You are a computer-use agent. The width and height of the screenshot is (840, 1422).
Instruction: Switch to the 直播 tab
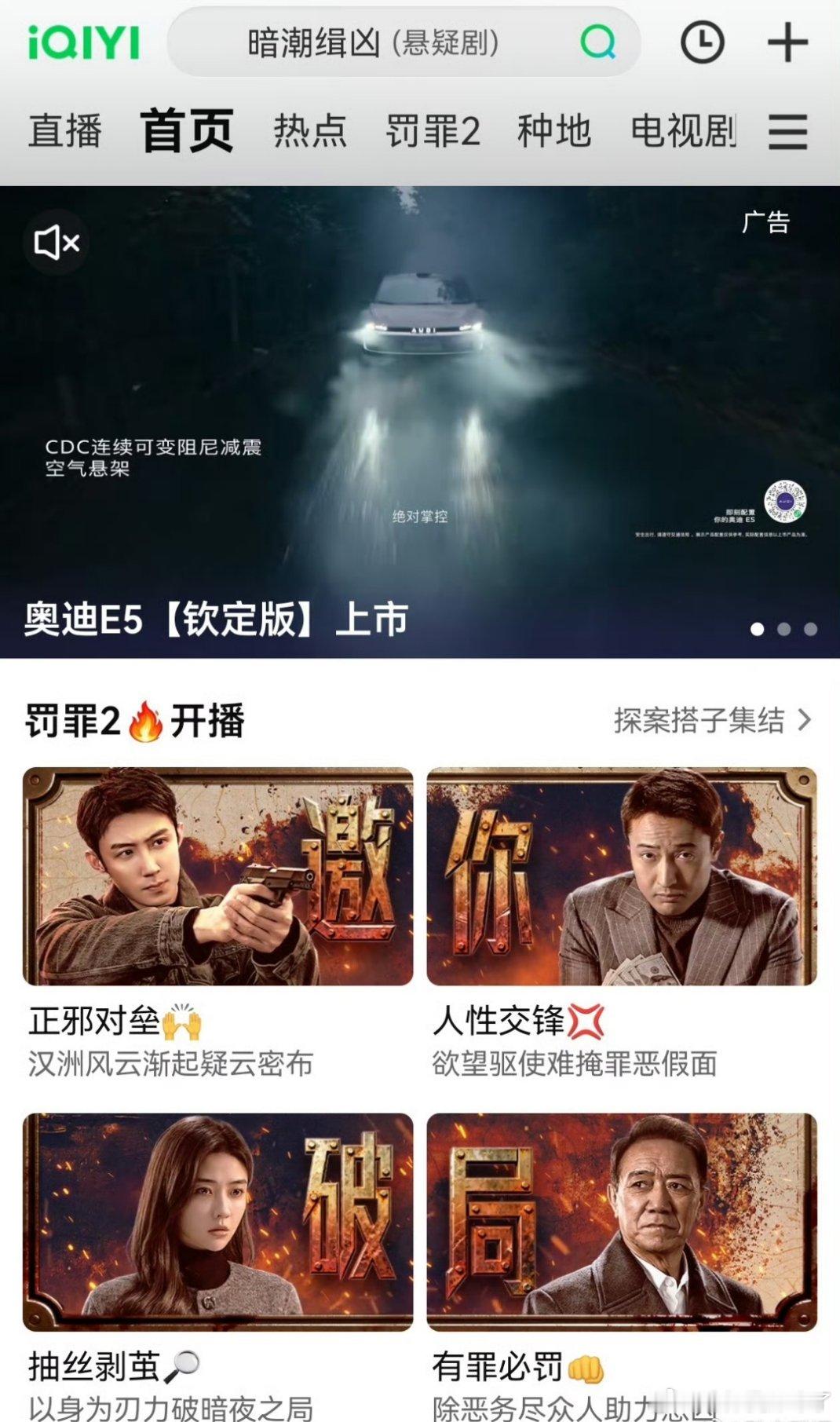63,132
